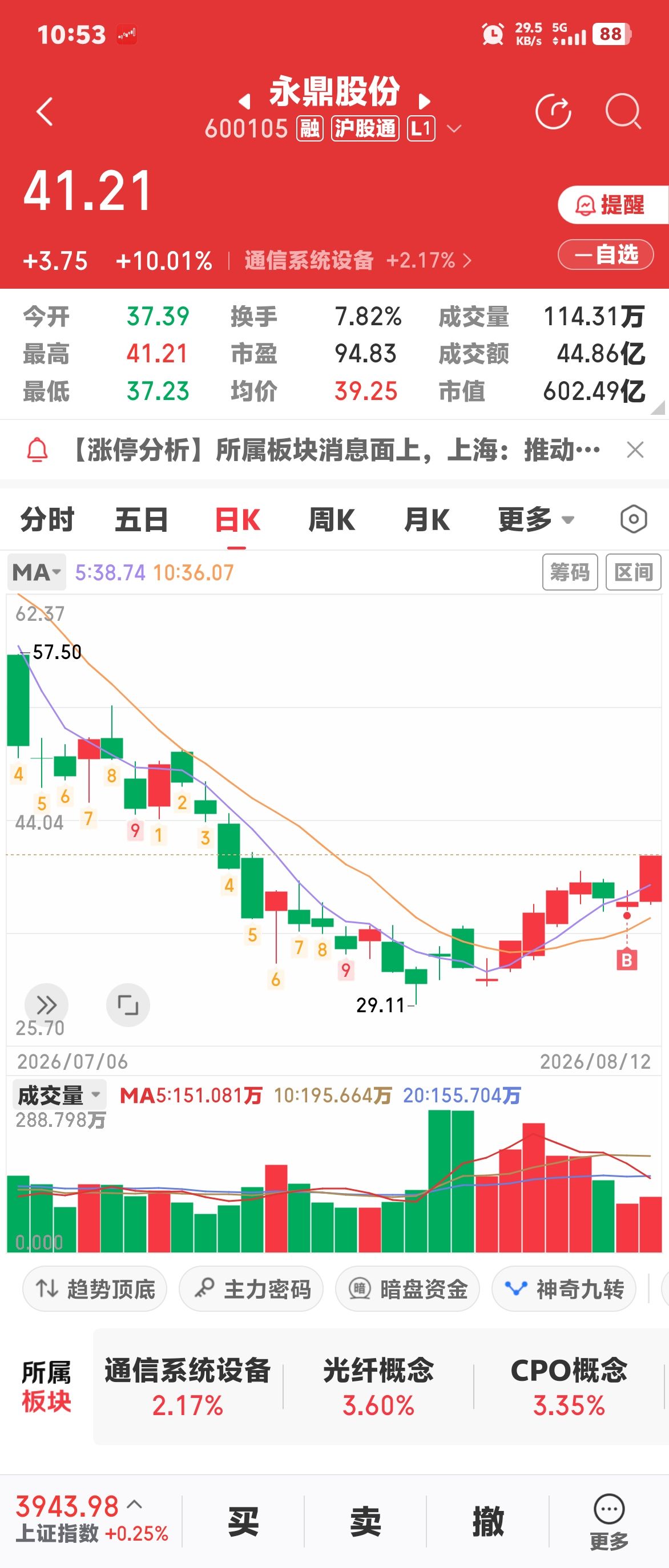Expand the 更多 chart period dropdown
The width and height of the screenshot is (669, 1568).
coord(535,520)
